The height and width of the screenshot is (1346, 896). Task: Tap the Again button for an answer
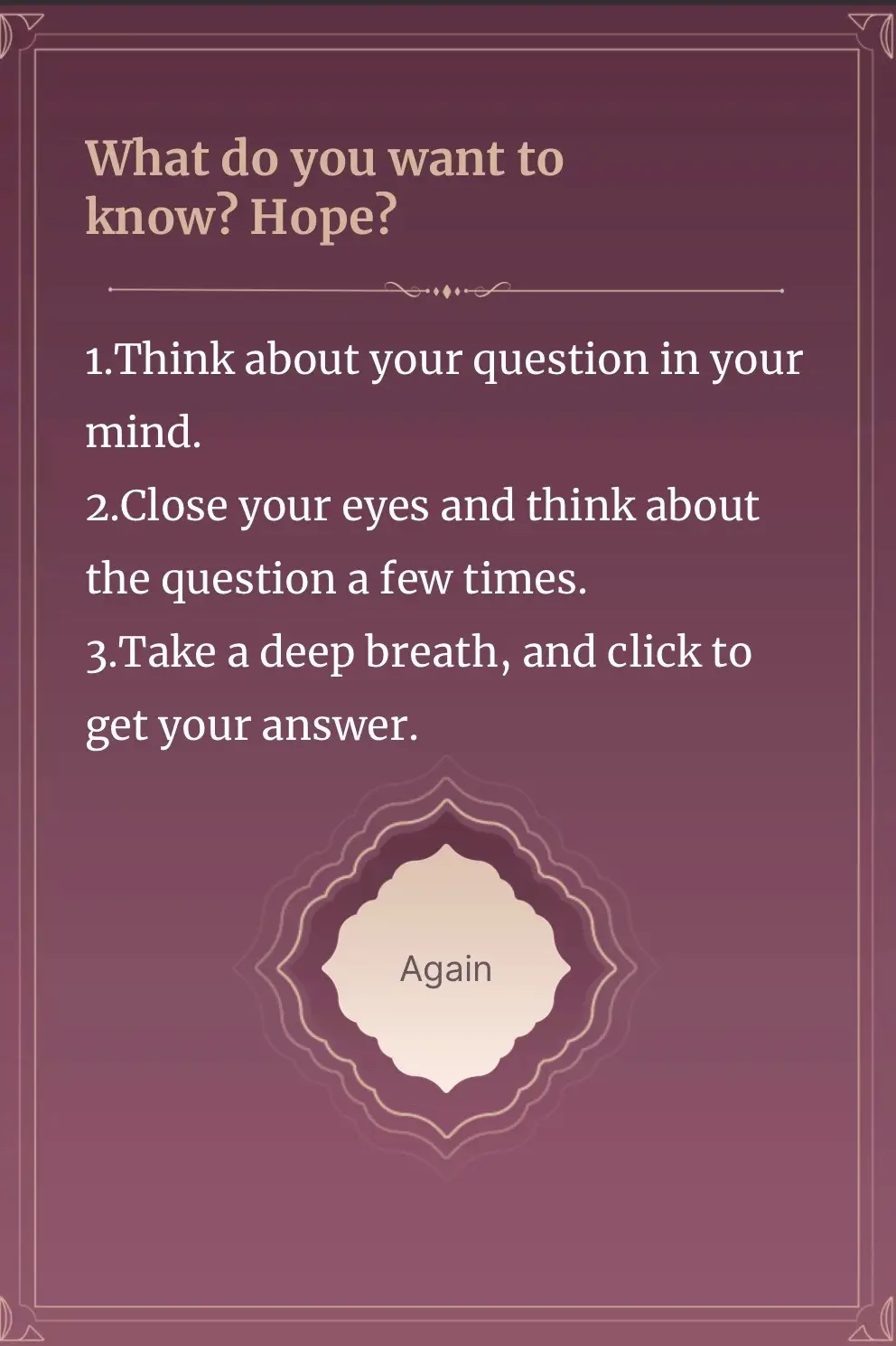click(x=446, y=968)
